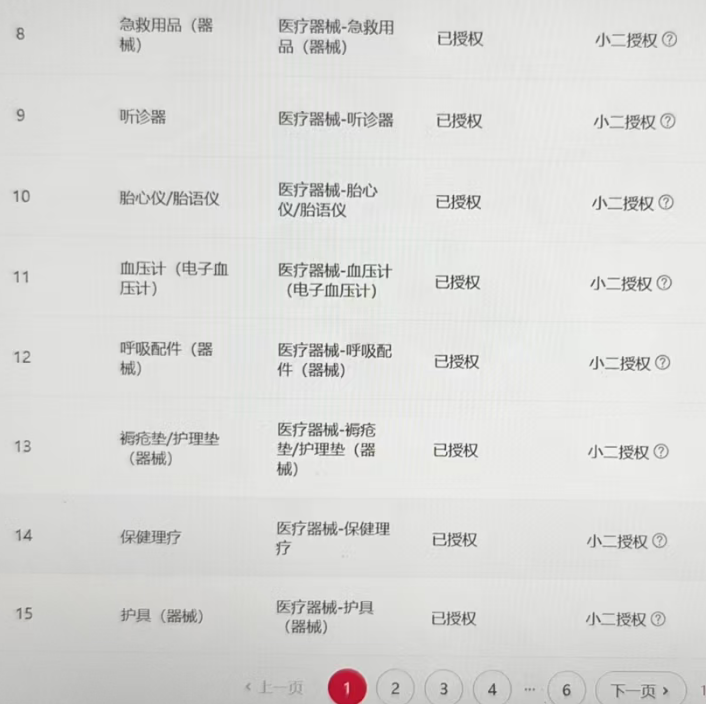Screen dimensions: 706x704
Task: Tap the help icon in the 急救用品 row
Action: point(670,40)
